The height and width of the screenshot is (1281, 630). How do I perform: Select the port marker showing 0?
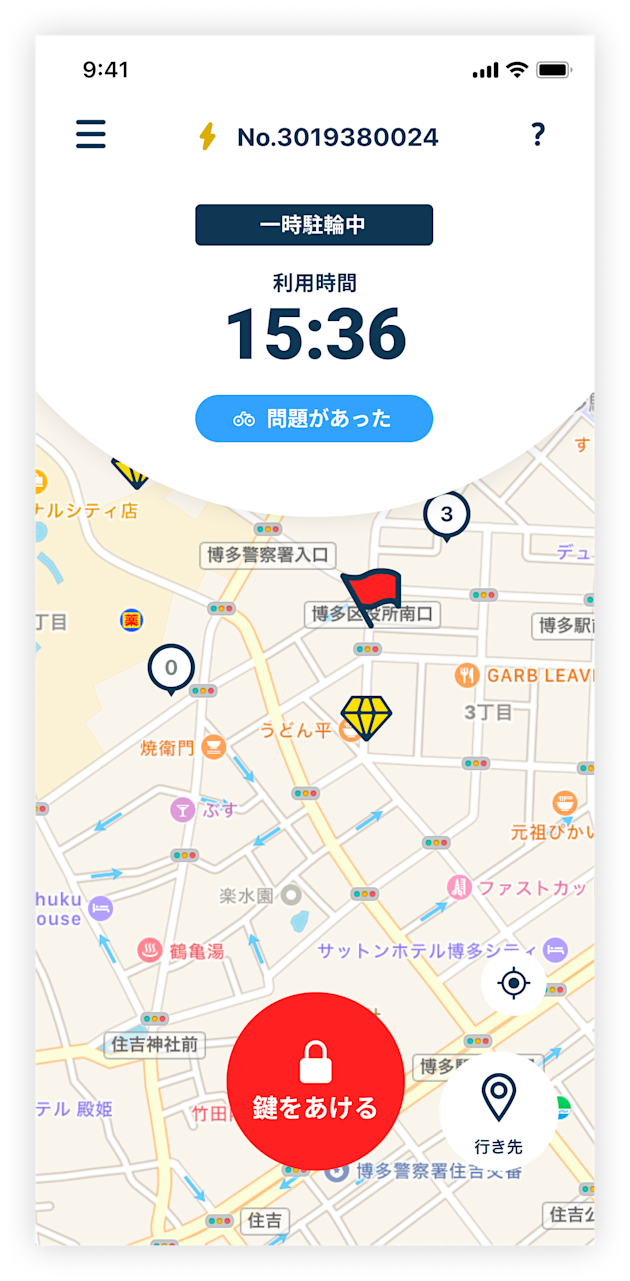(x=171, y=667)
